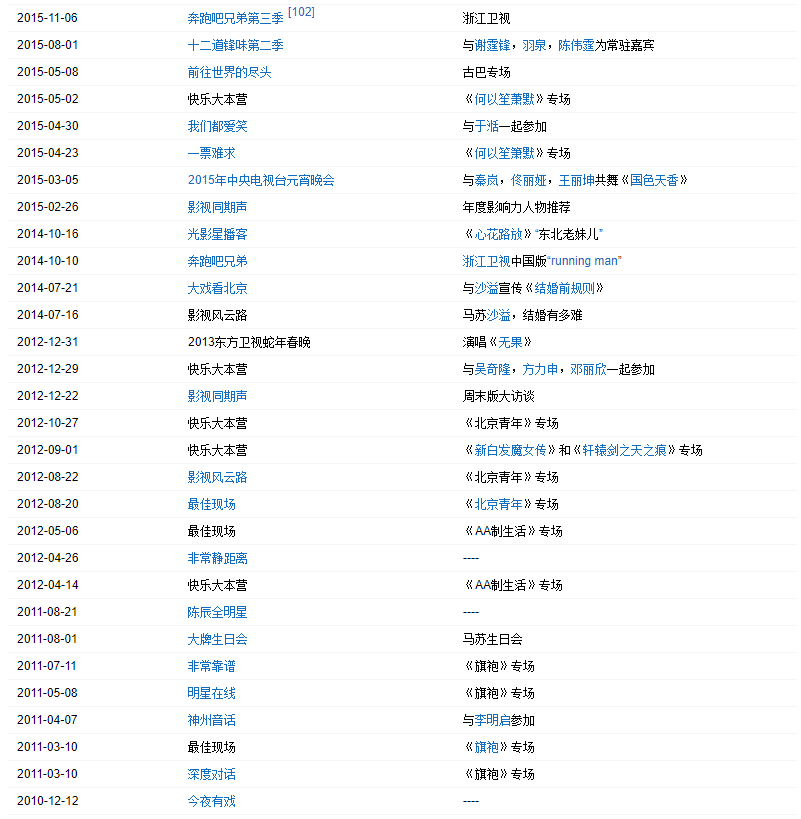The width and height of the screenshot is (801, 819).
Task: Open the 奔跑吧兄弟第三季 link
Action: pos(235,18)
